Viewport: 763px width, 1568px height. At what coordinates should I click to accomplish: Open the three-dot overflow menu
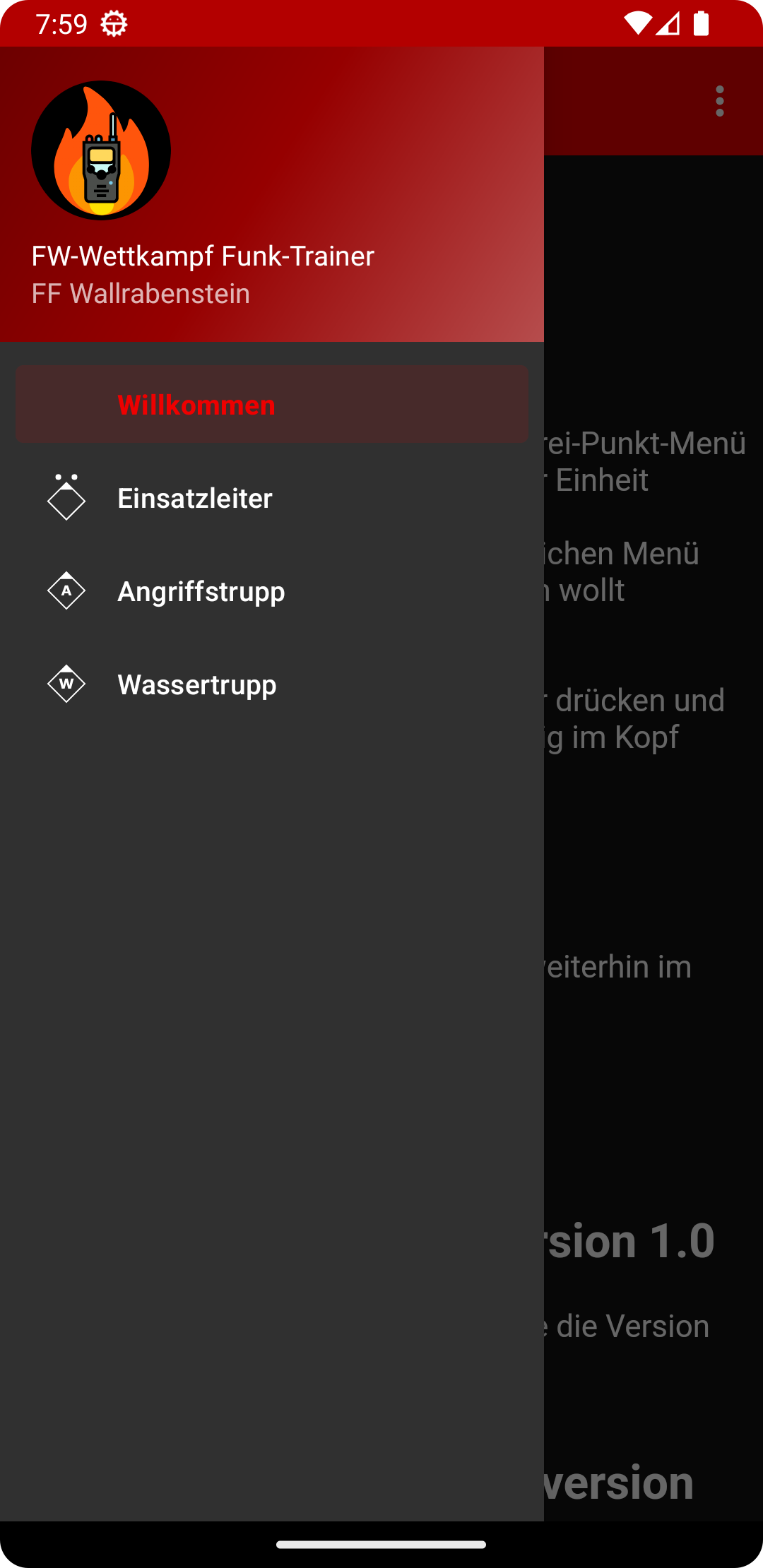tap(719, 102)
